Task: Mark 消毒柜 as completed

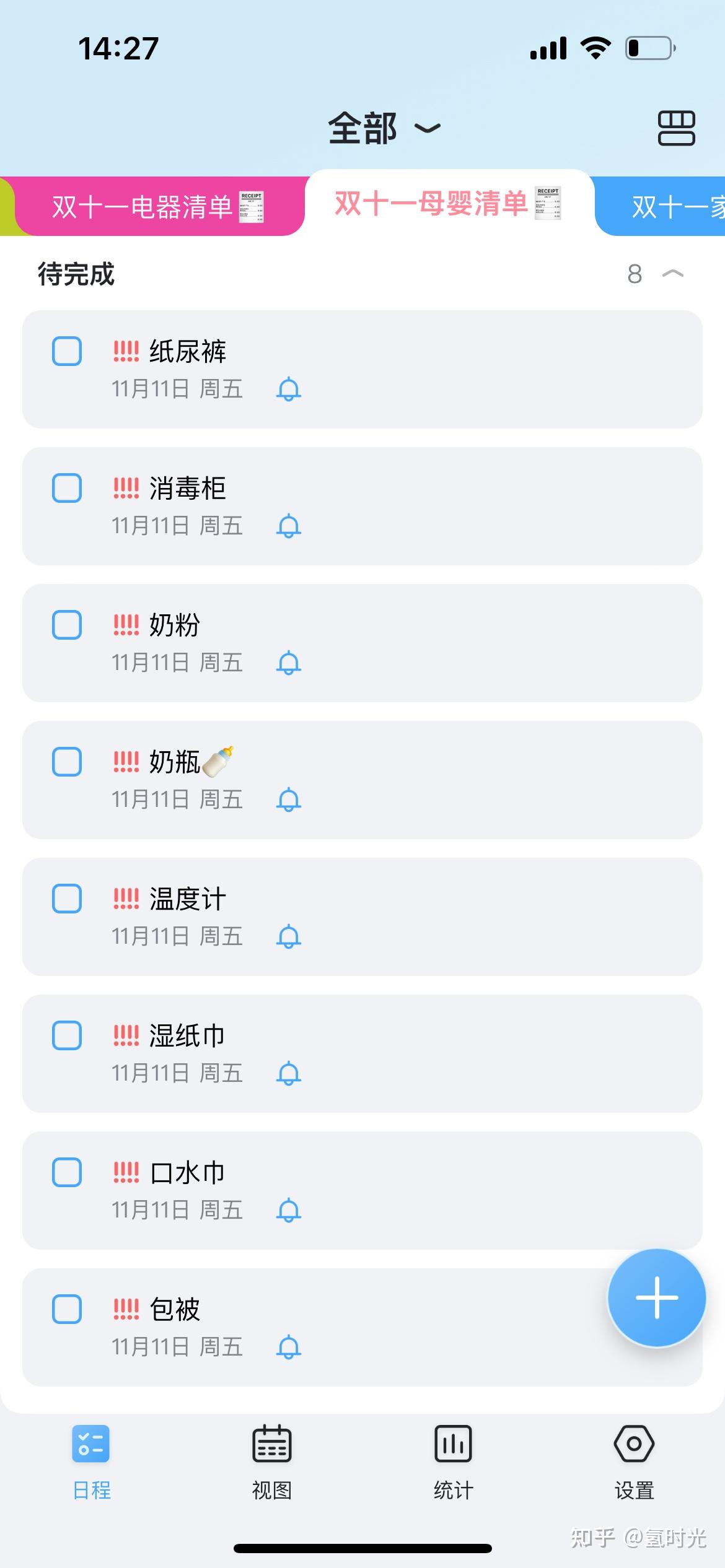Action: (x=67, y=488)
